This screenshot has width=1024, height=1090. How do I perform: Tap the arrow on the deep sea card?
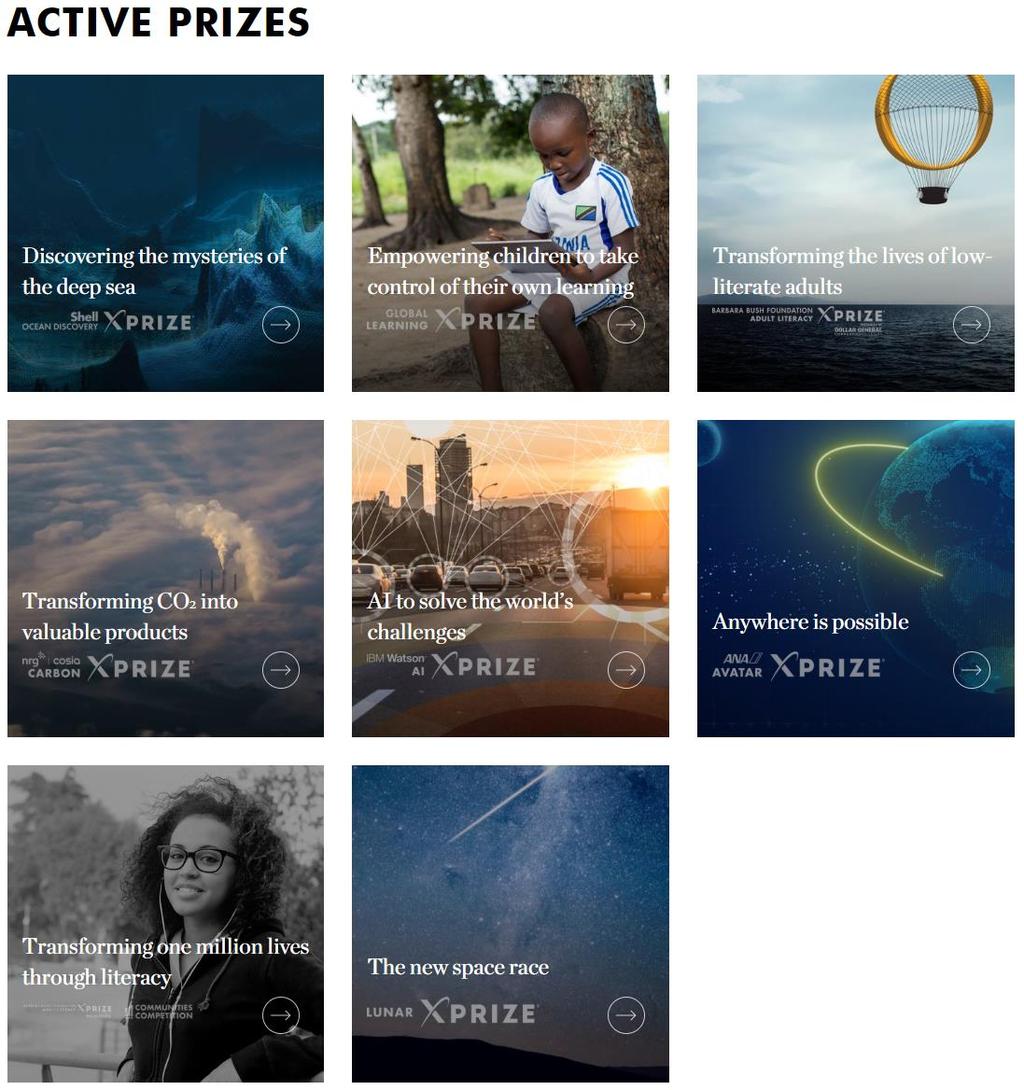(281, 324)
